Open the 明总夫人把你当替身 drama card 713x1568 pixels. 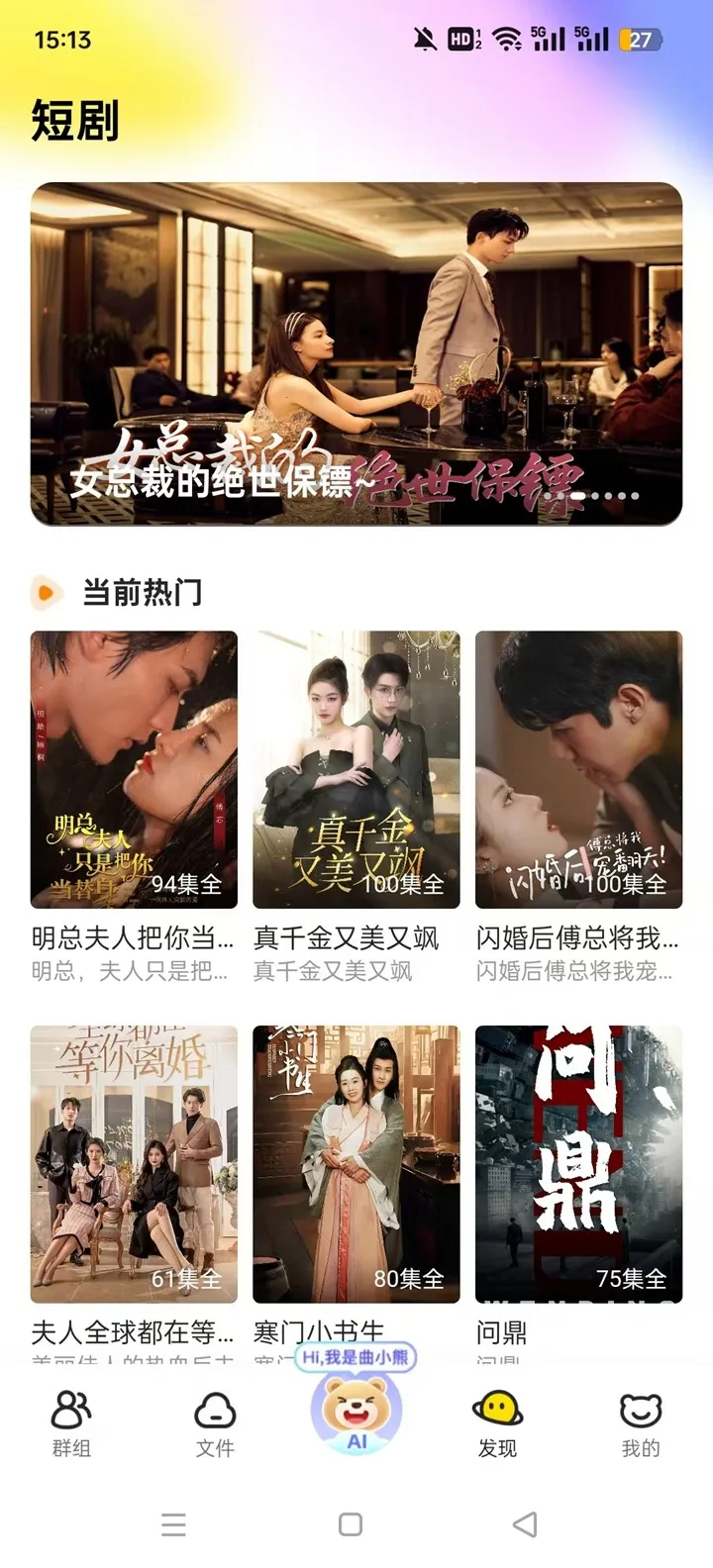pyautogui.click(x=134, y=769)
